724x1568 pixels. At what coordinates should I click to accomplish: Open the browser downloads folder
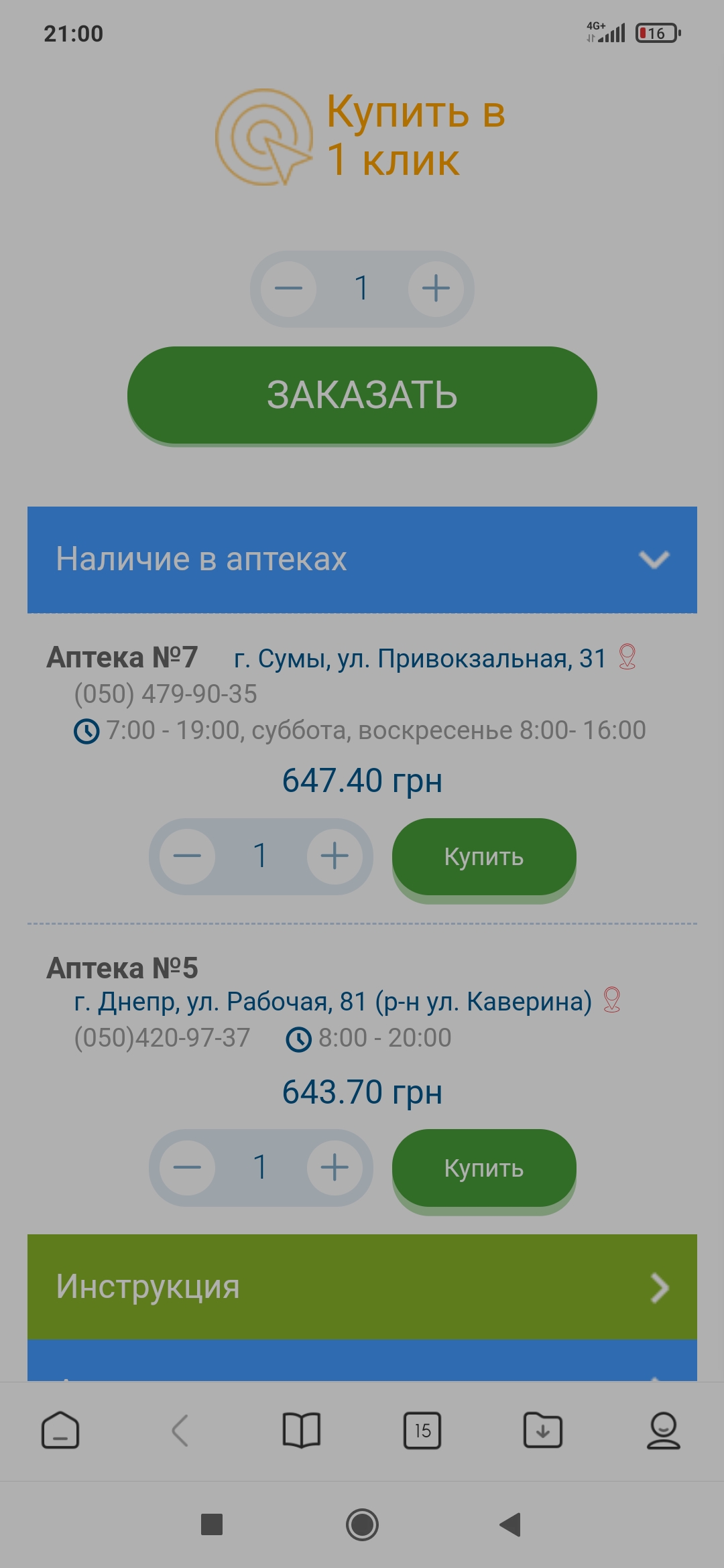543,1431
